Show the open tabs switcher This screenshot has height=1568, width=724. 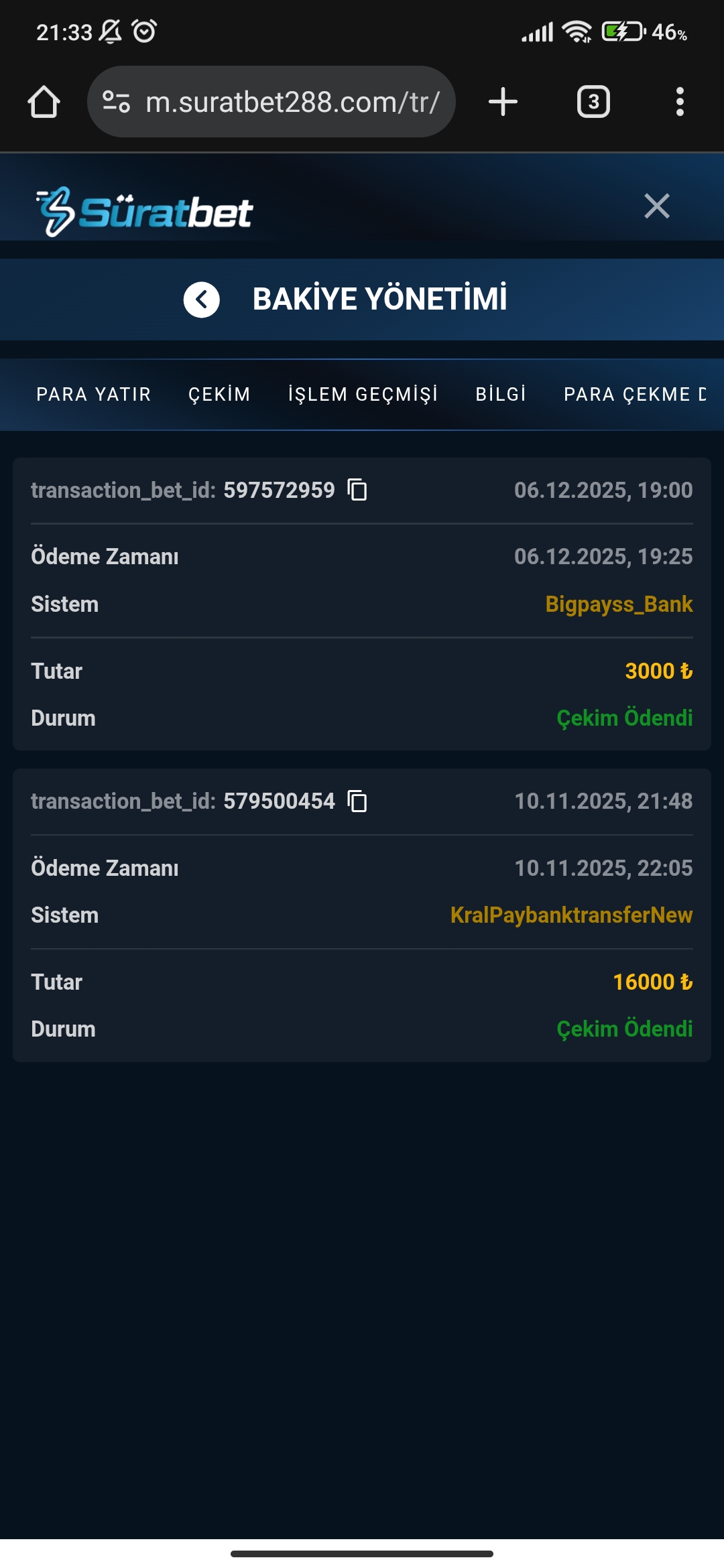click(593, 102)
